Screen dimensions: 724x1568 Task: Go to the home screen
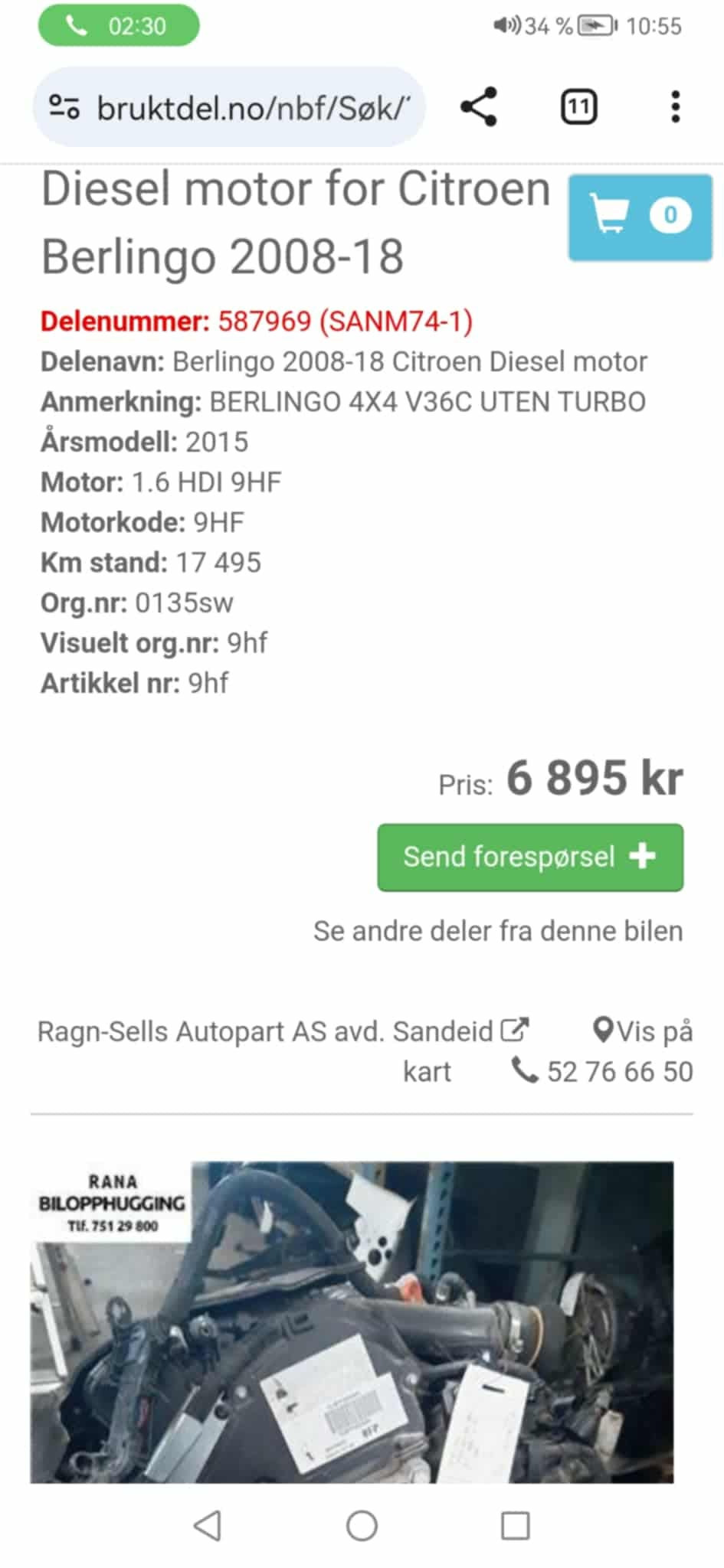(362, 1525)
